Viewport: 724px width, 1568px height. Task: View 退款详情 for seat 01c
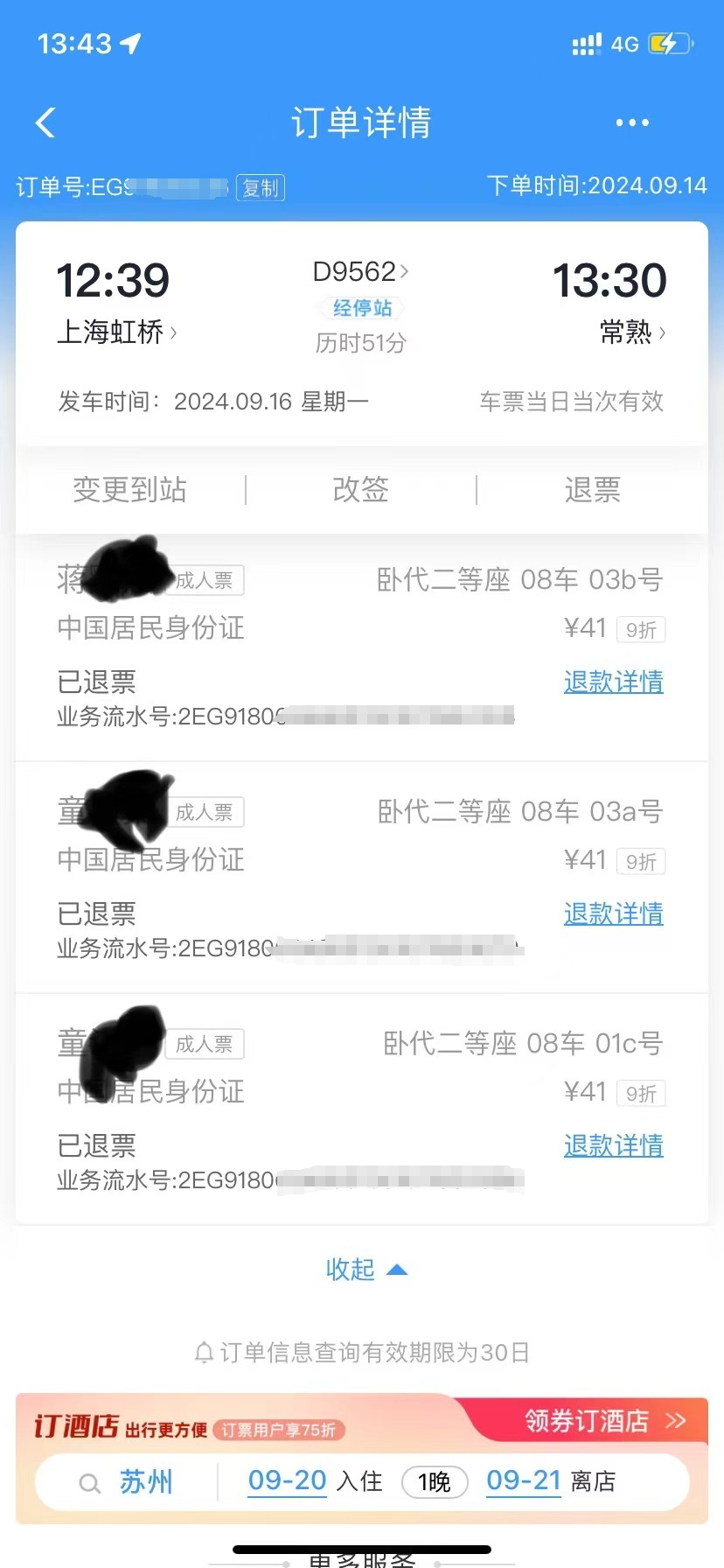[613, 1145]
